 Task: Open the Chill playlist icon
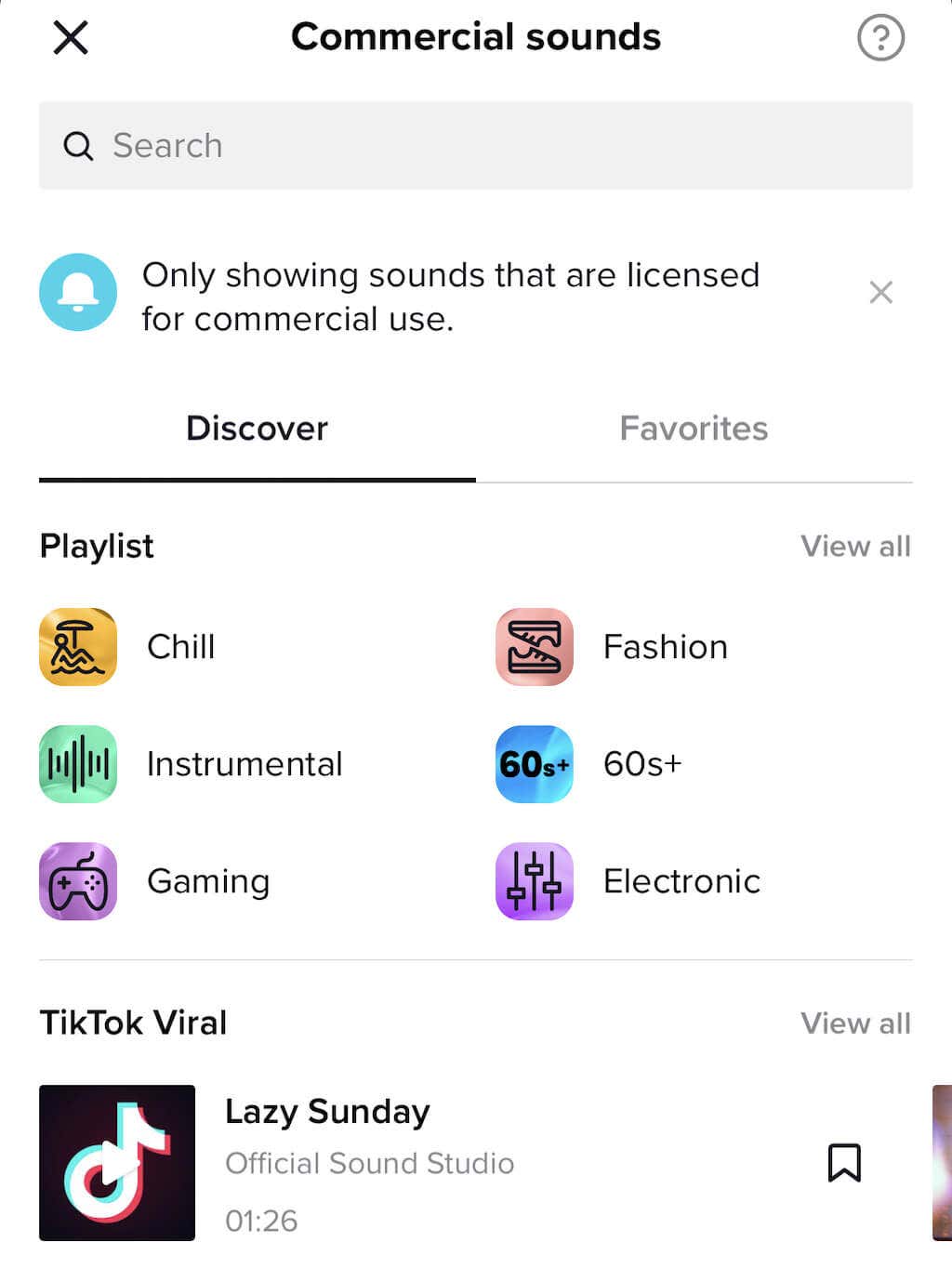pyautogui.click(x=77, y=647)
